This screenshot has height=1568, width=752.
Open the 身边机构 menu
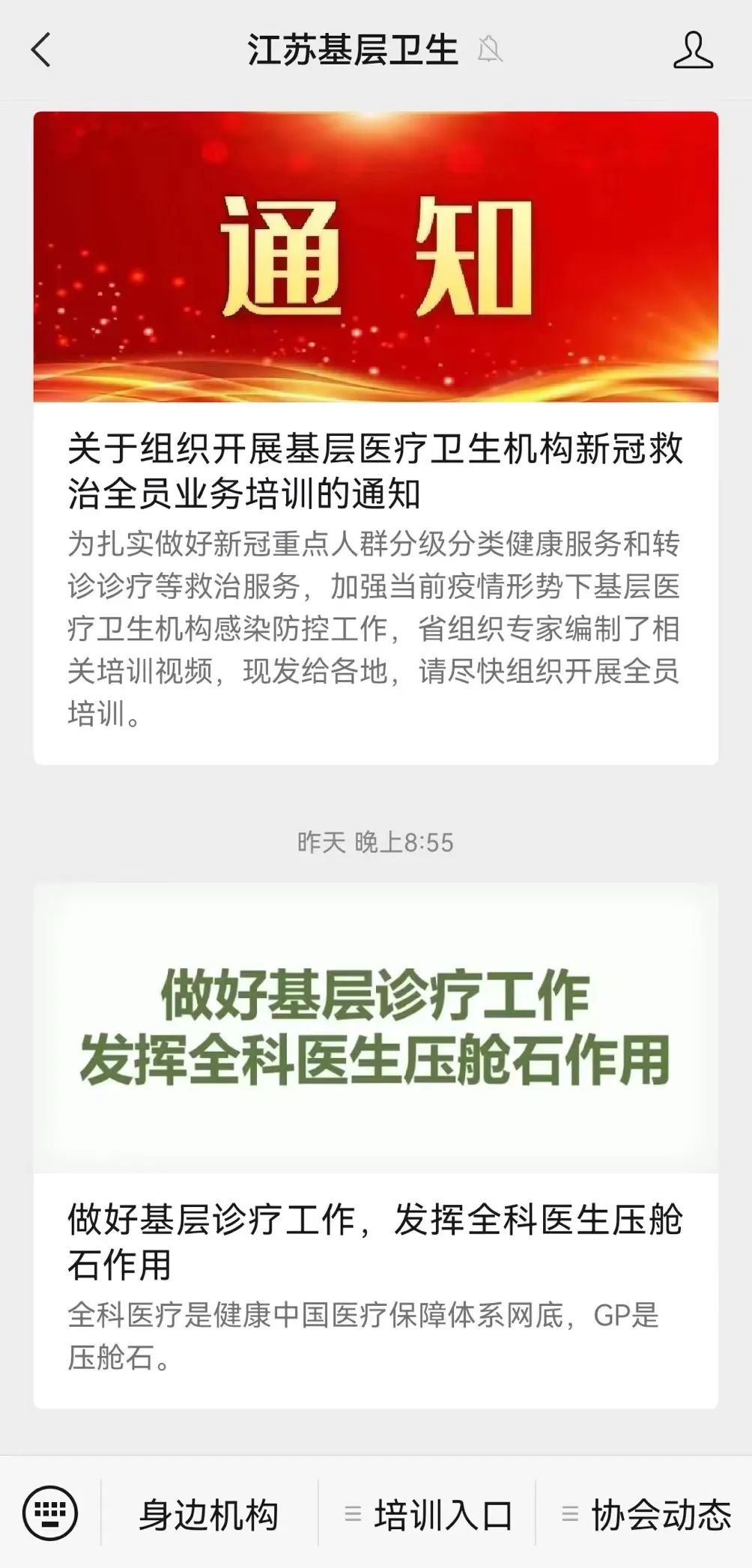(209, 1514)
